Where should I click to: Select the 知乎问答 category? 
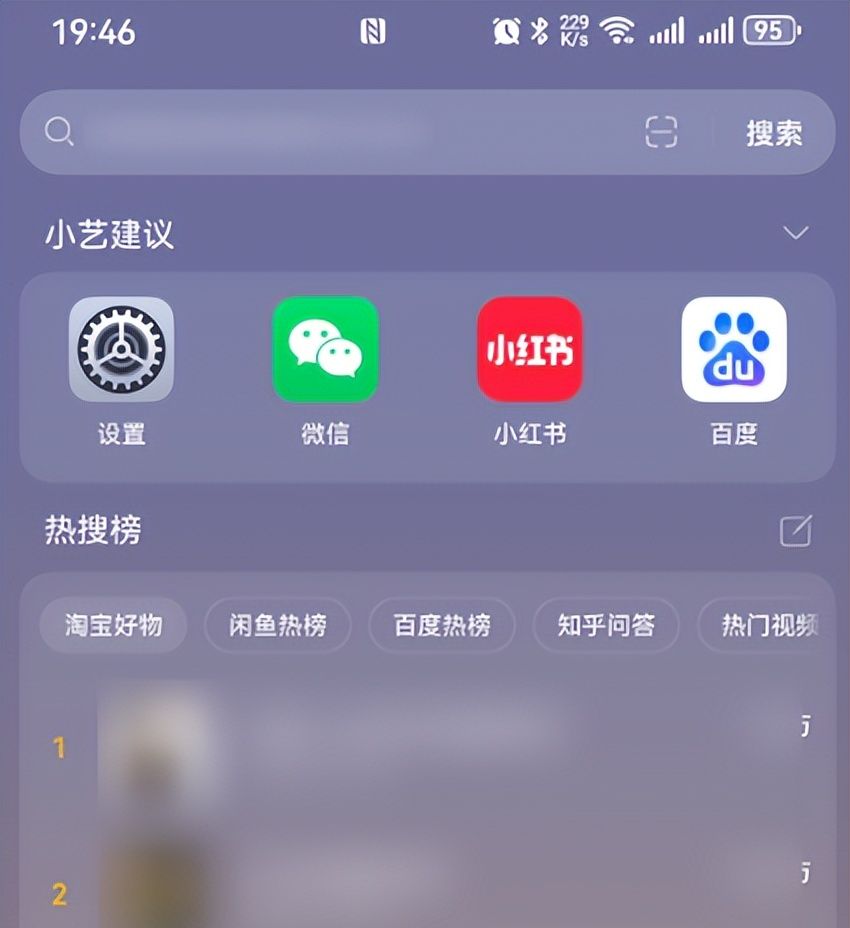[x=607, y=625]
